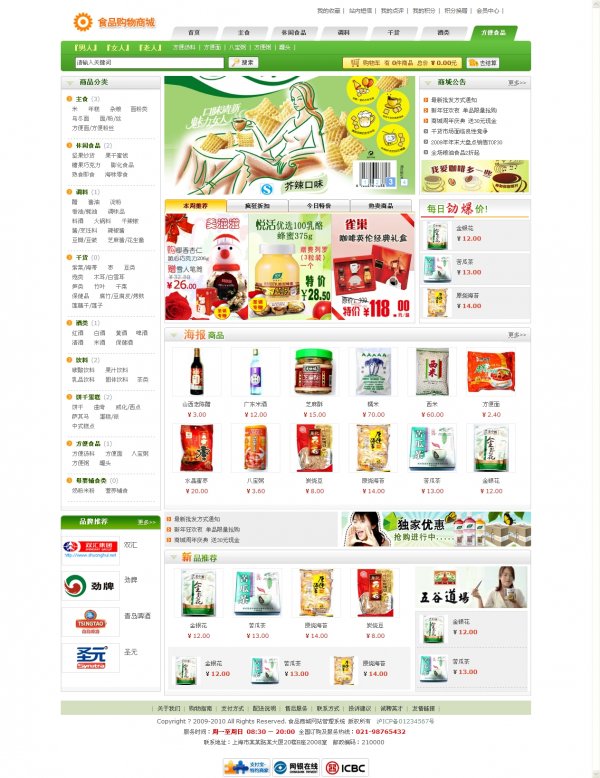This screenshot has width=600, height=778.
Task: Open the 我的收藏 link
Action: click(x=328, y=10)
